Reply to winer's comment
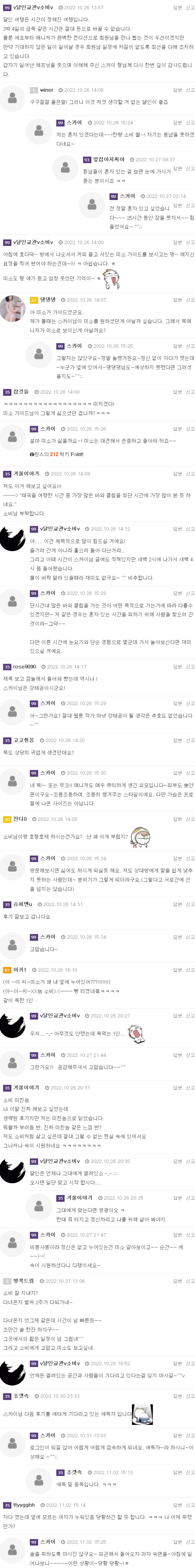The image size is (195, 1568). [177, 89]
